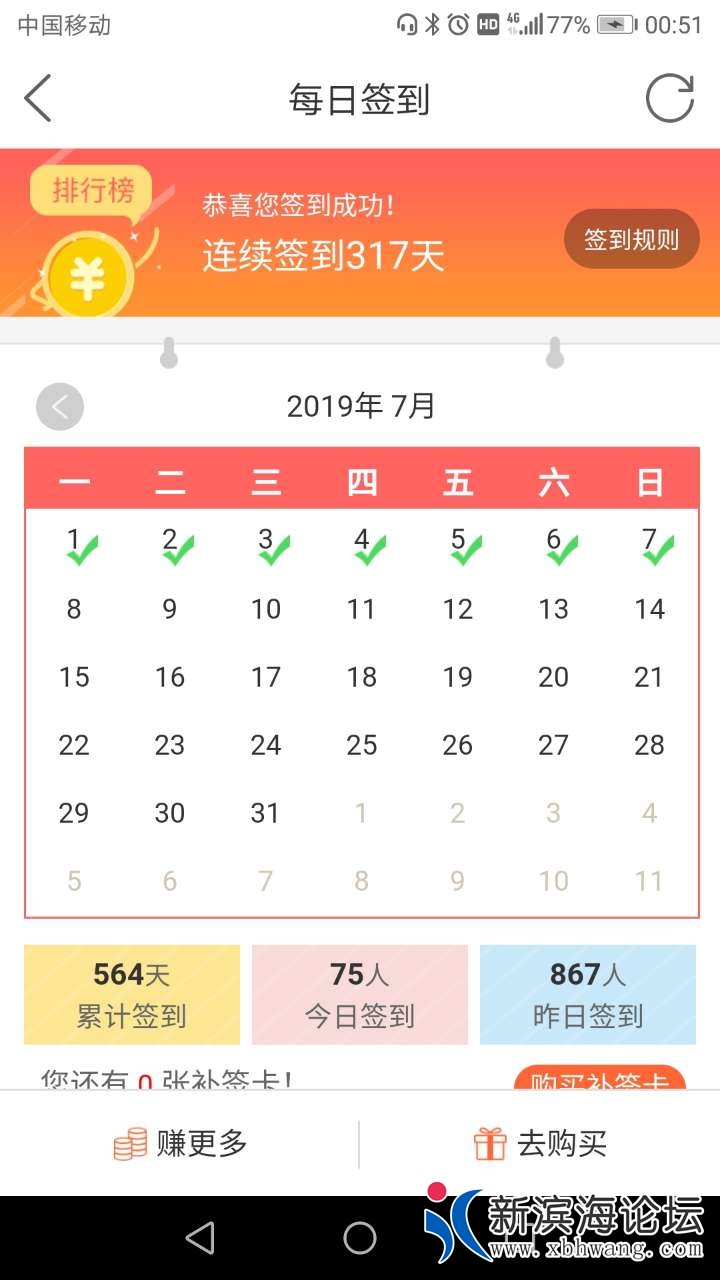Open the 去购买 shop option

click(540, 1143)
